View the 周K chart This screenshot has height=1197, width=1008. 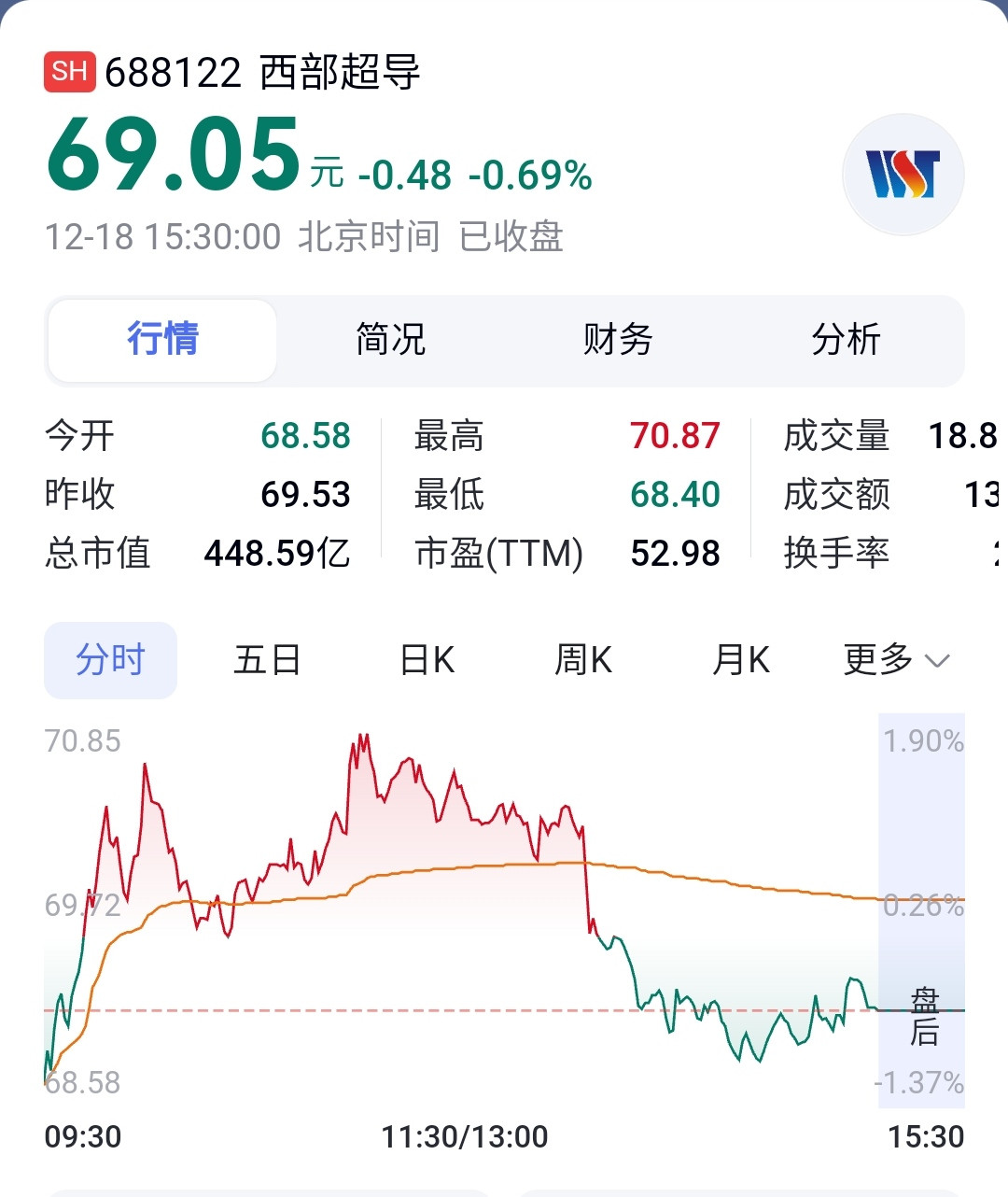pyautogui.click(x=583, y=660)
